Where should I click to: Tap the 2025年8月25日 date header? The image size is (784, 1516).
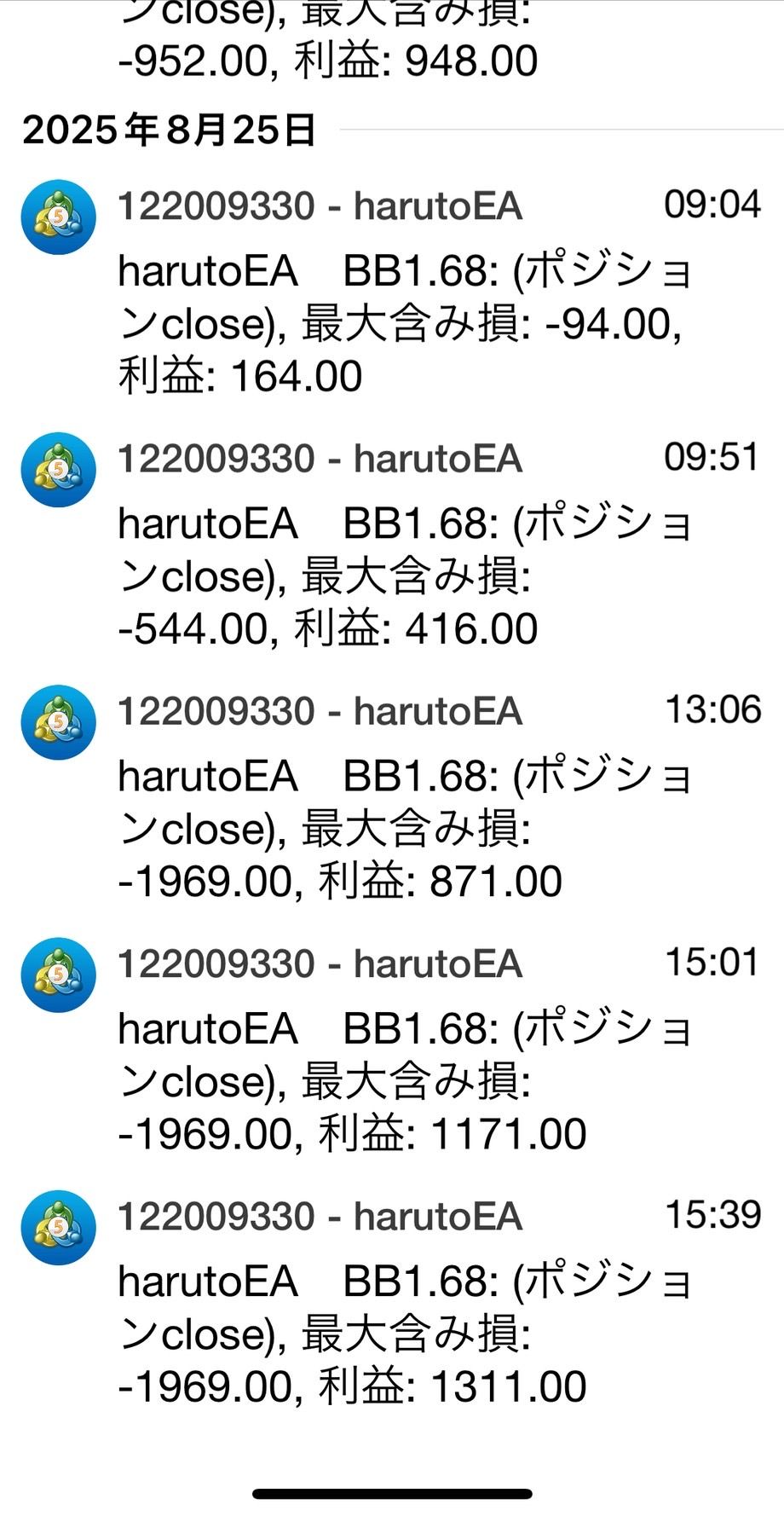170,130
